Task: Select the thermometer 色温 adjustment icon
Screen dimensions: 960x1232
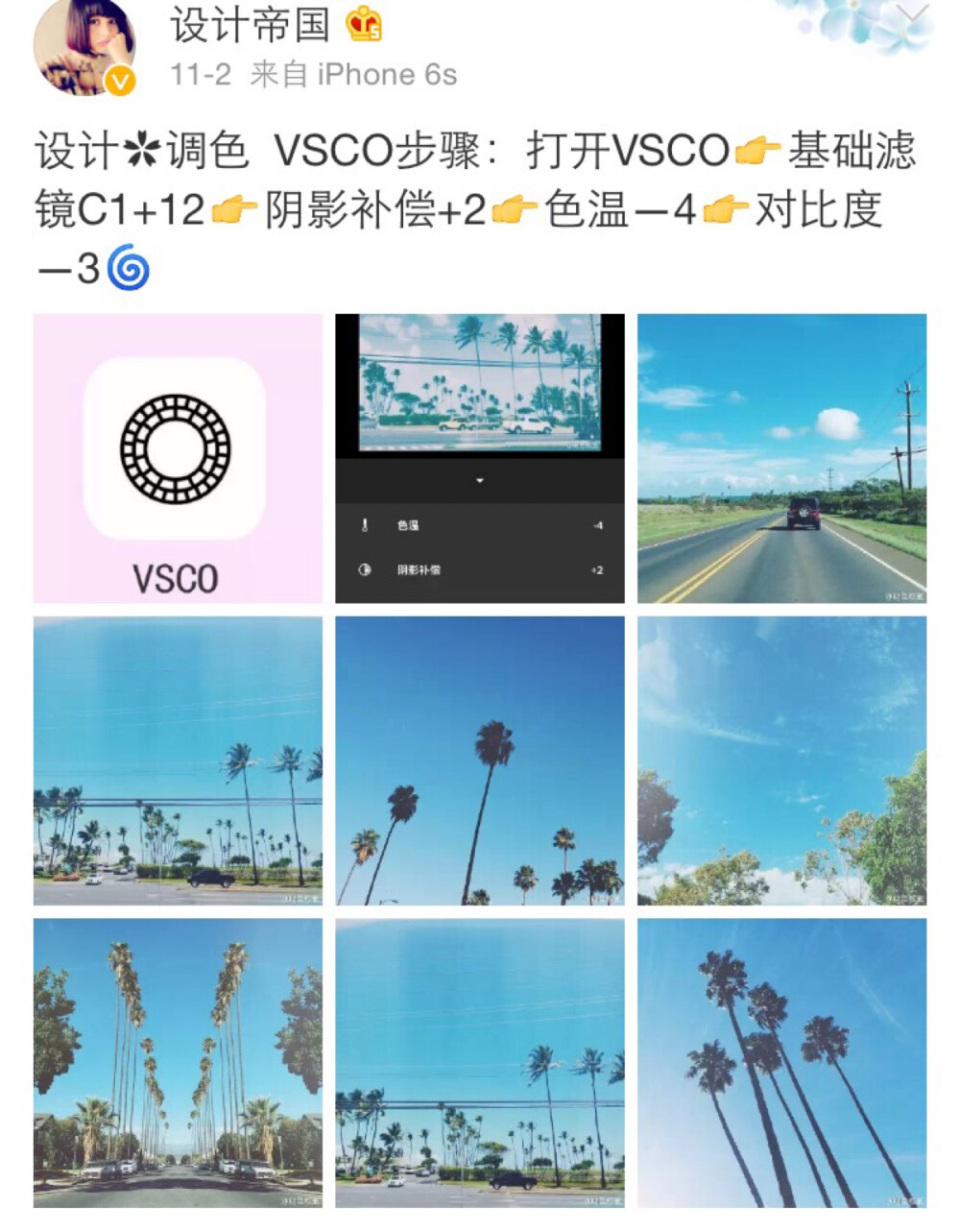Action: 366,525
